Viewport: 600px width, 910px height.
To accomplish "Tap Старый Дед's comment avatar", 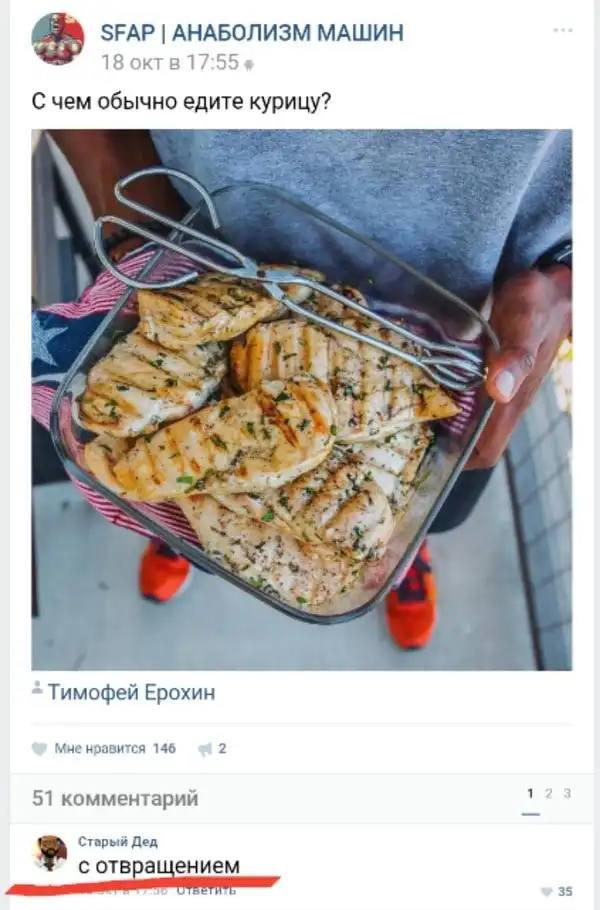I will (50, 853).
